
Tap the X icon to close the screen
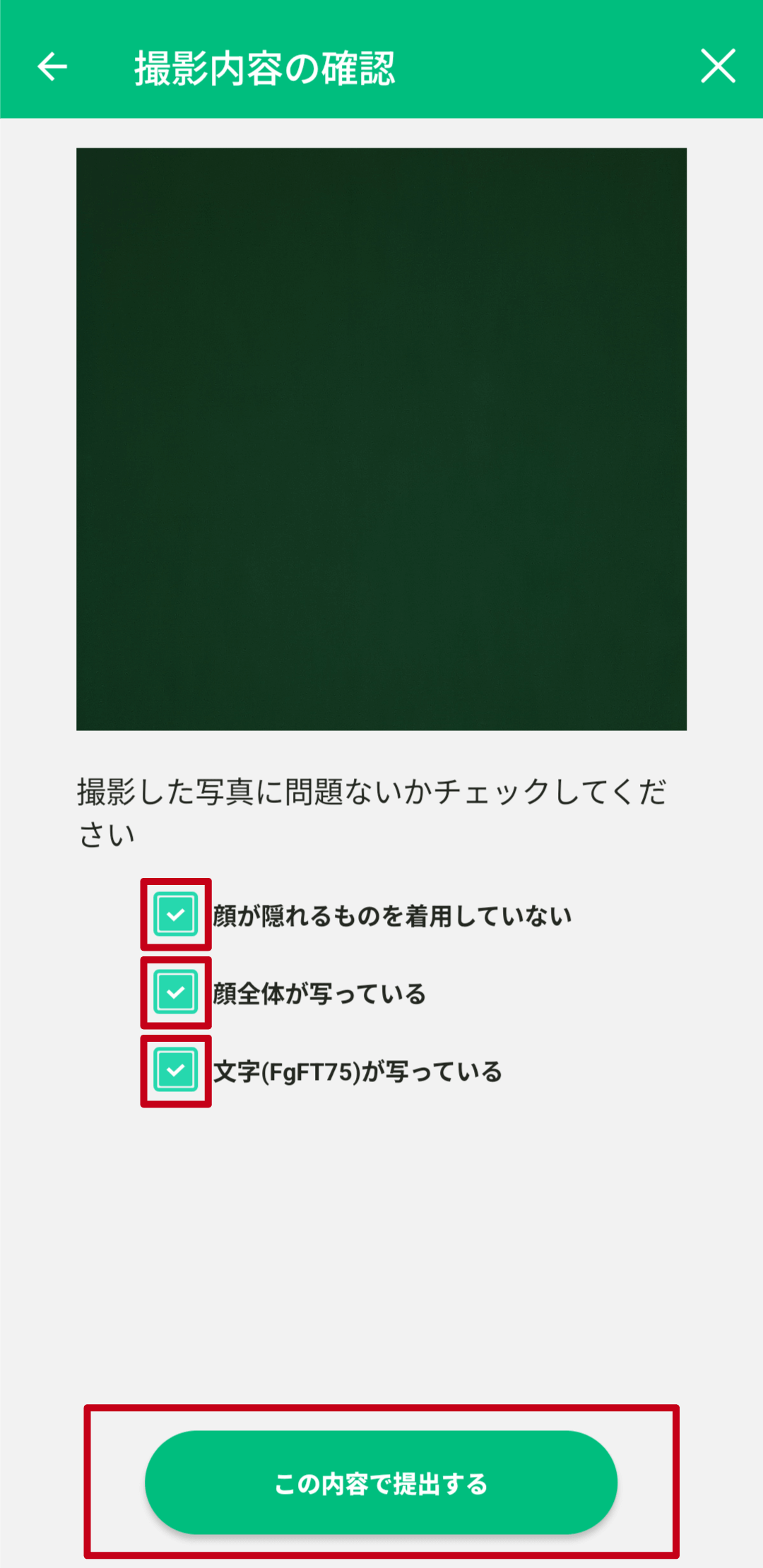[x=718, y=67]
